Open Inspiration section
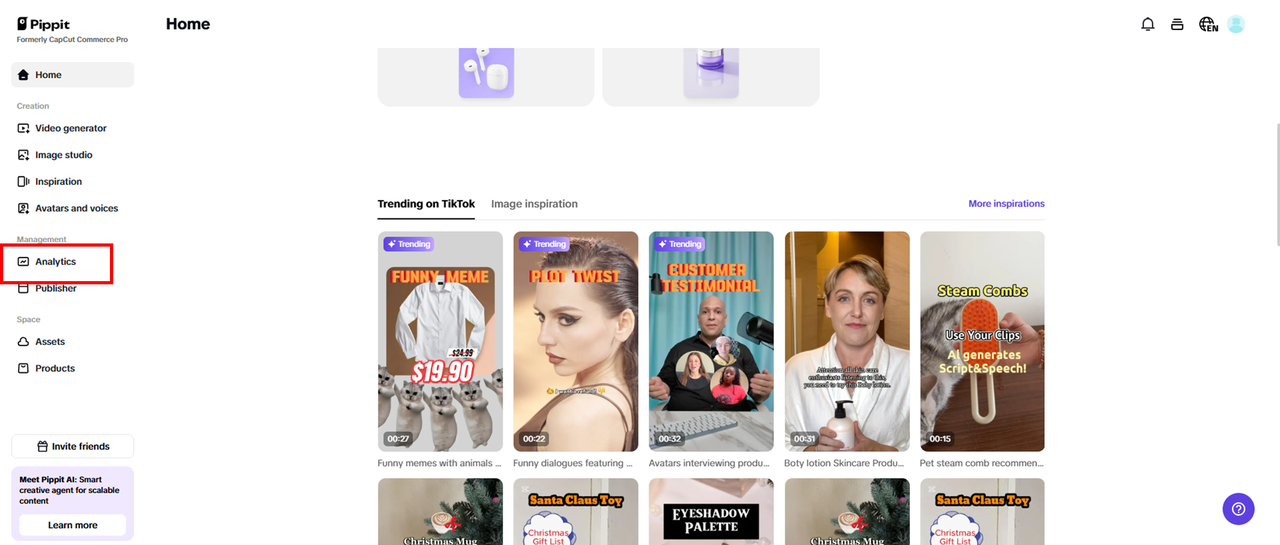1280x545 pixels. click(58, 182)
